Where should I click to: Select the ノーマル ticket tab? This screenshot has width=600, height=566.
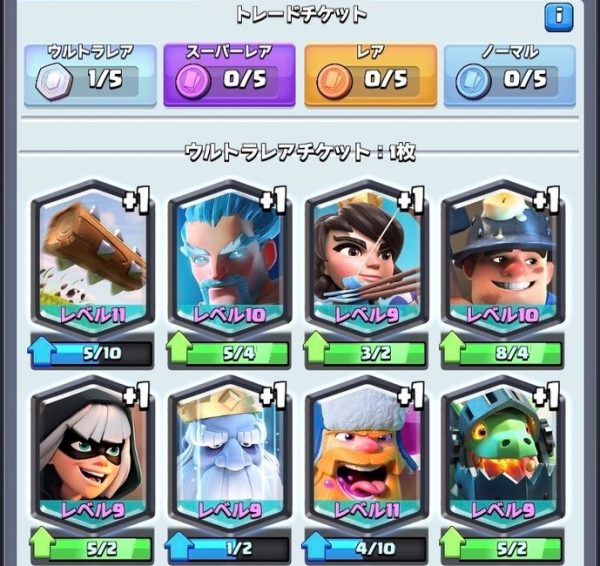510,74
